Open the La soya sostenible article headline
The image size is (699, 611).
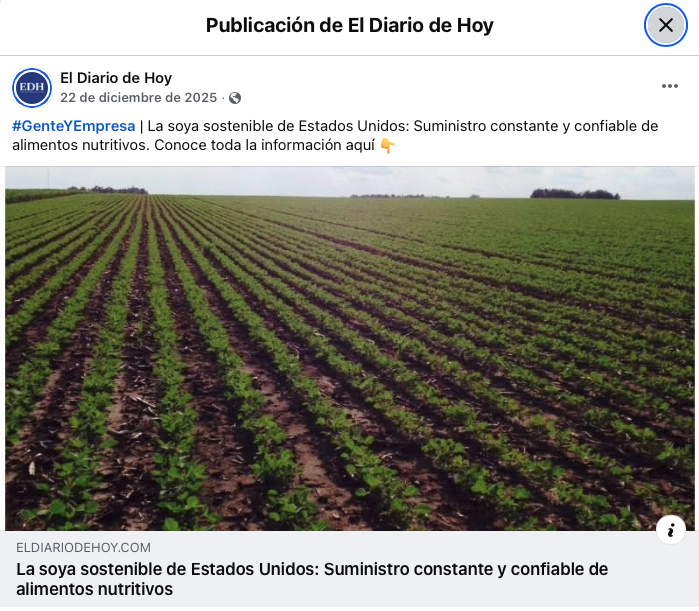tap(312, 579)
